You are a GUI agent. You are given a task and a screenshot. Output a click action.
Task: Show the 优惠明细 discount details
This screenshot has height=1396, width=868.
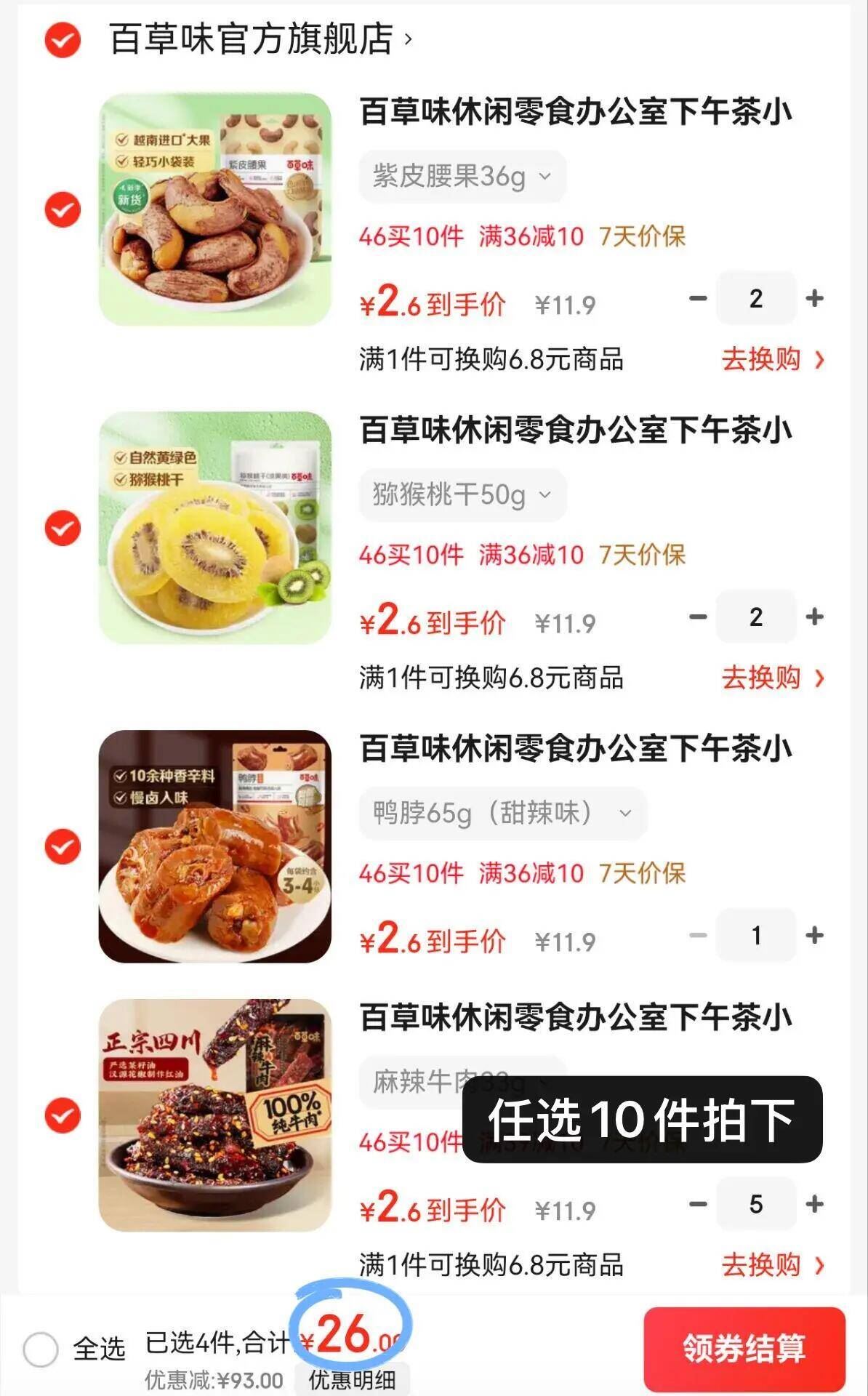(x=352, y=1379)
